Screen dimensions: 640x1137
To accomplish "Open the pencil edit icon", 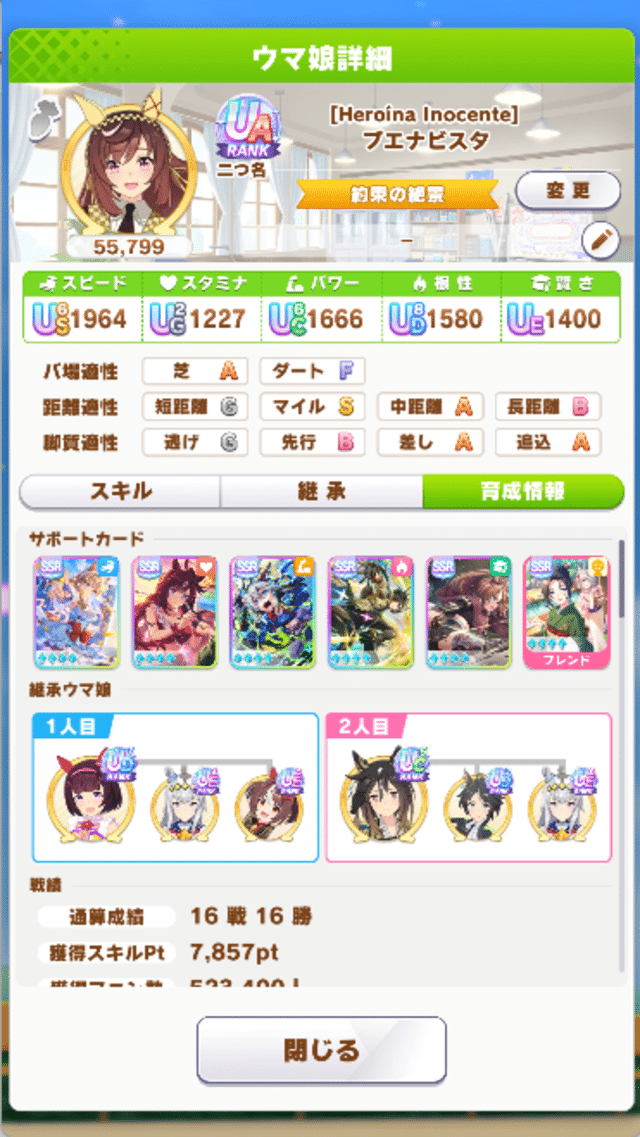I will tap(600, 239).
